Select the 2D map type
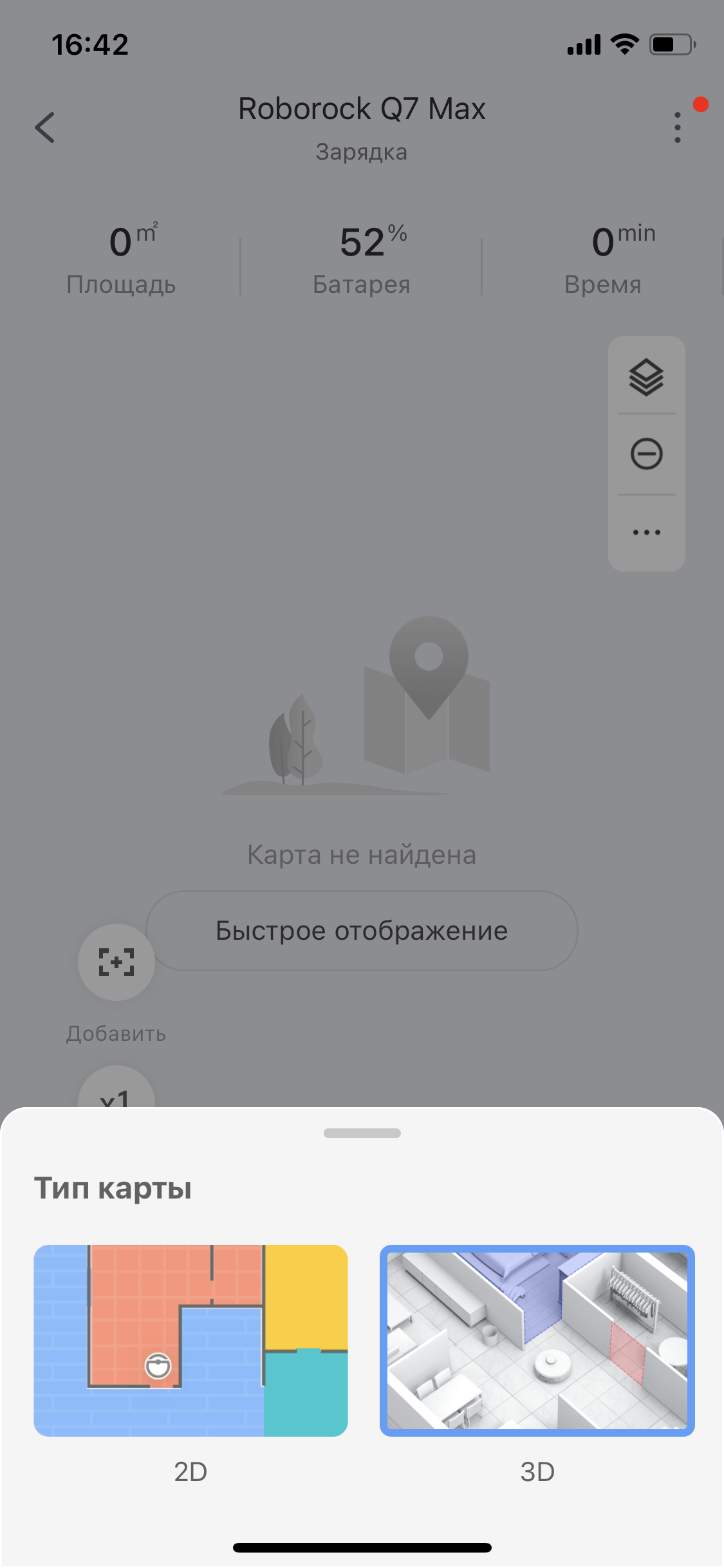This screenshot has height=1568, width=724. point(190,1340)
